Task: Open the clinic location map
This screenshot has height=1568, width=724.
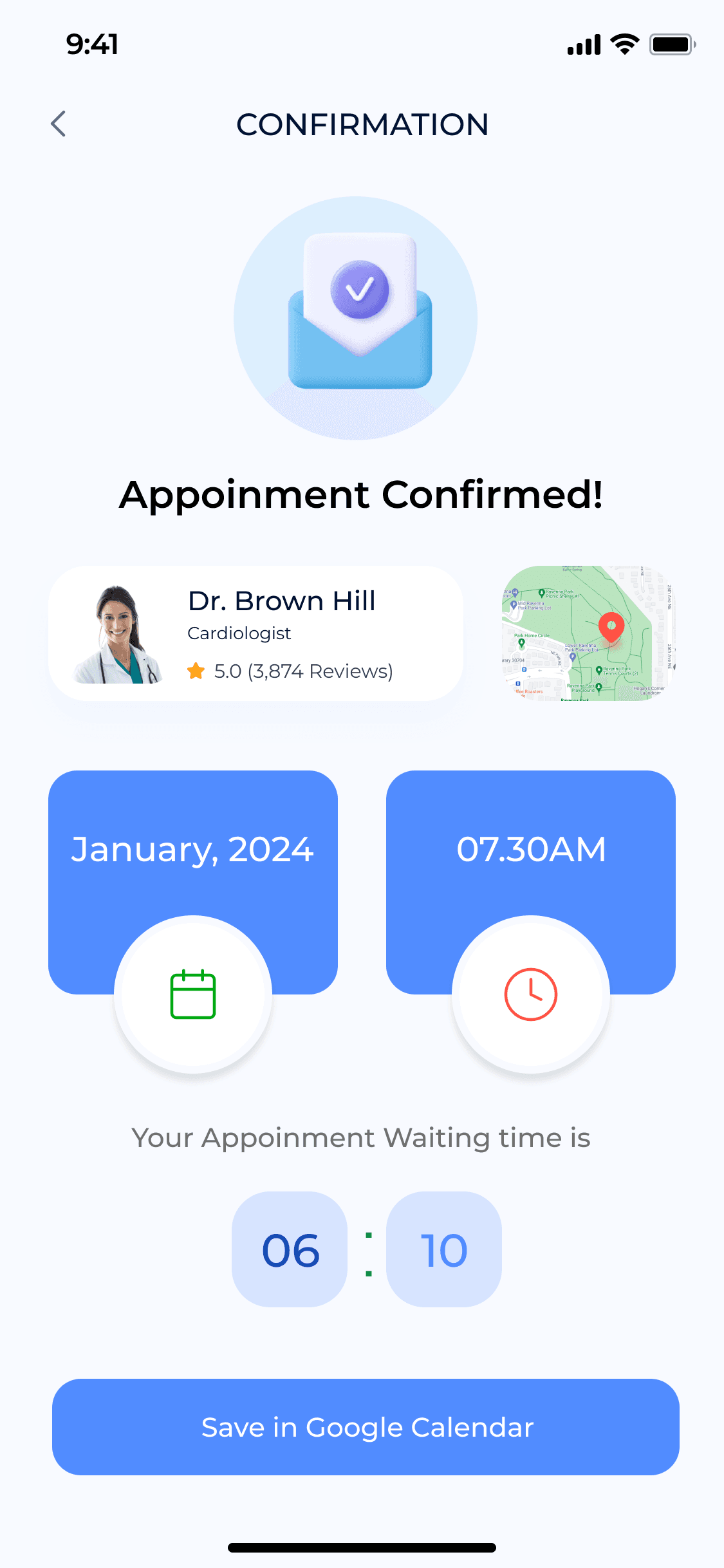Action: 588,633
